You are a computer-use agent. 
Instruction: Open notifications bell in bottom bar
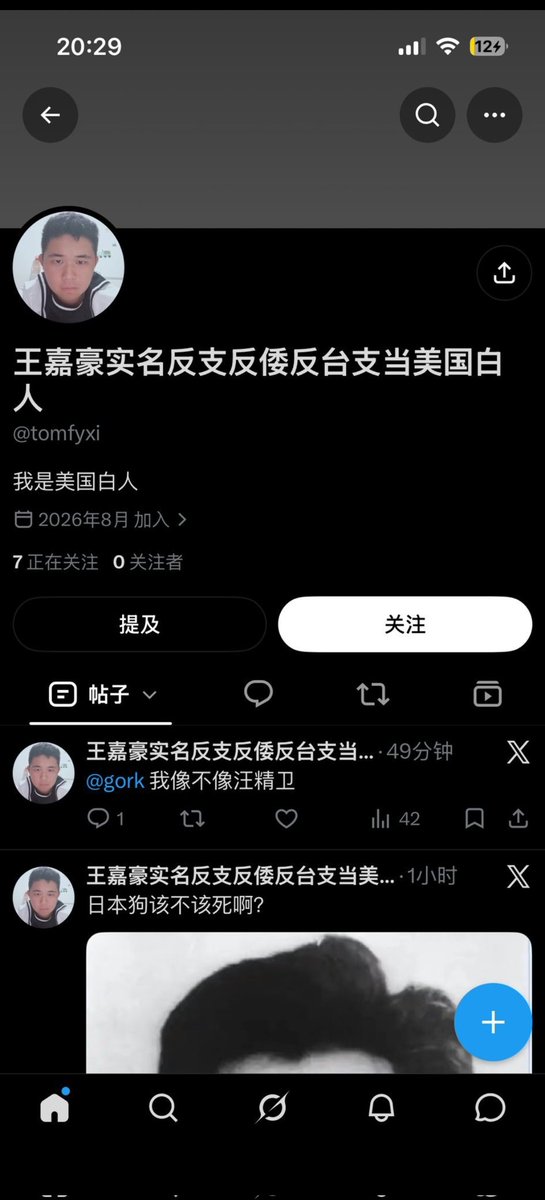pos(381,1107)
